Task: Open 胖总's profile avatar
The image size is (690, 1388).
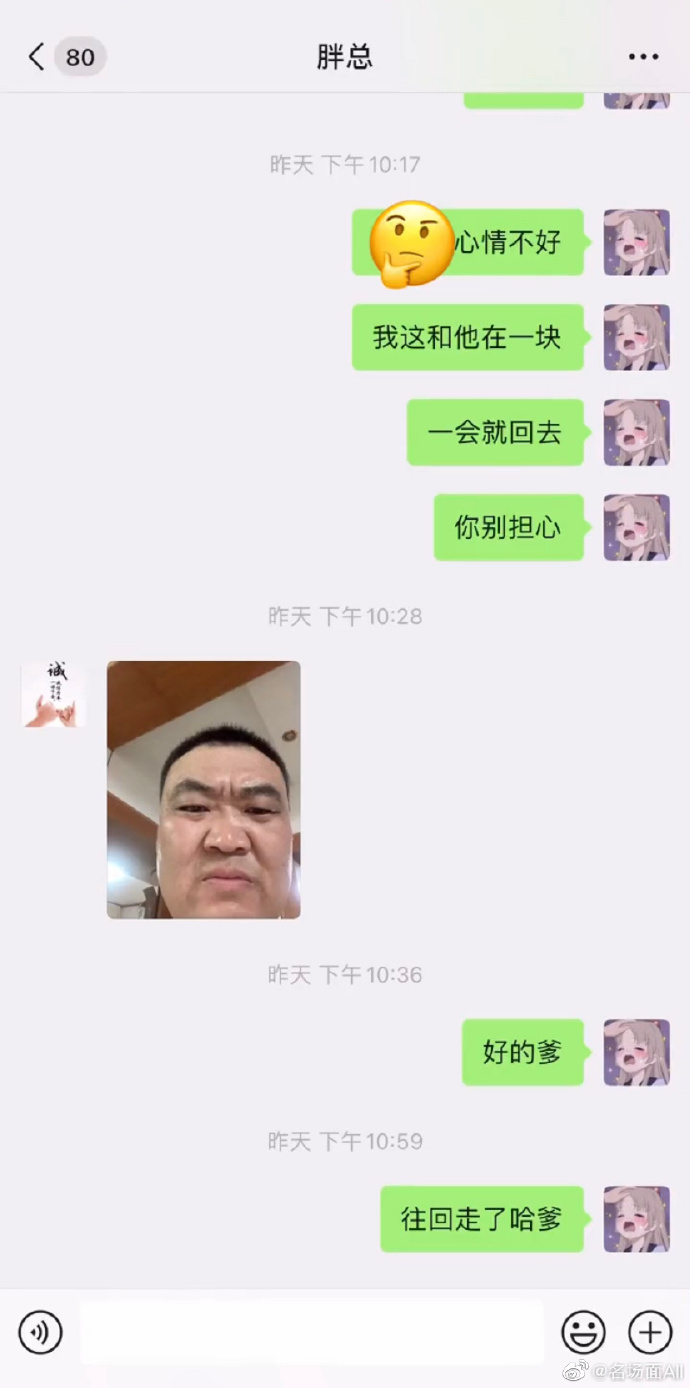Action: tap(53, 694)
